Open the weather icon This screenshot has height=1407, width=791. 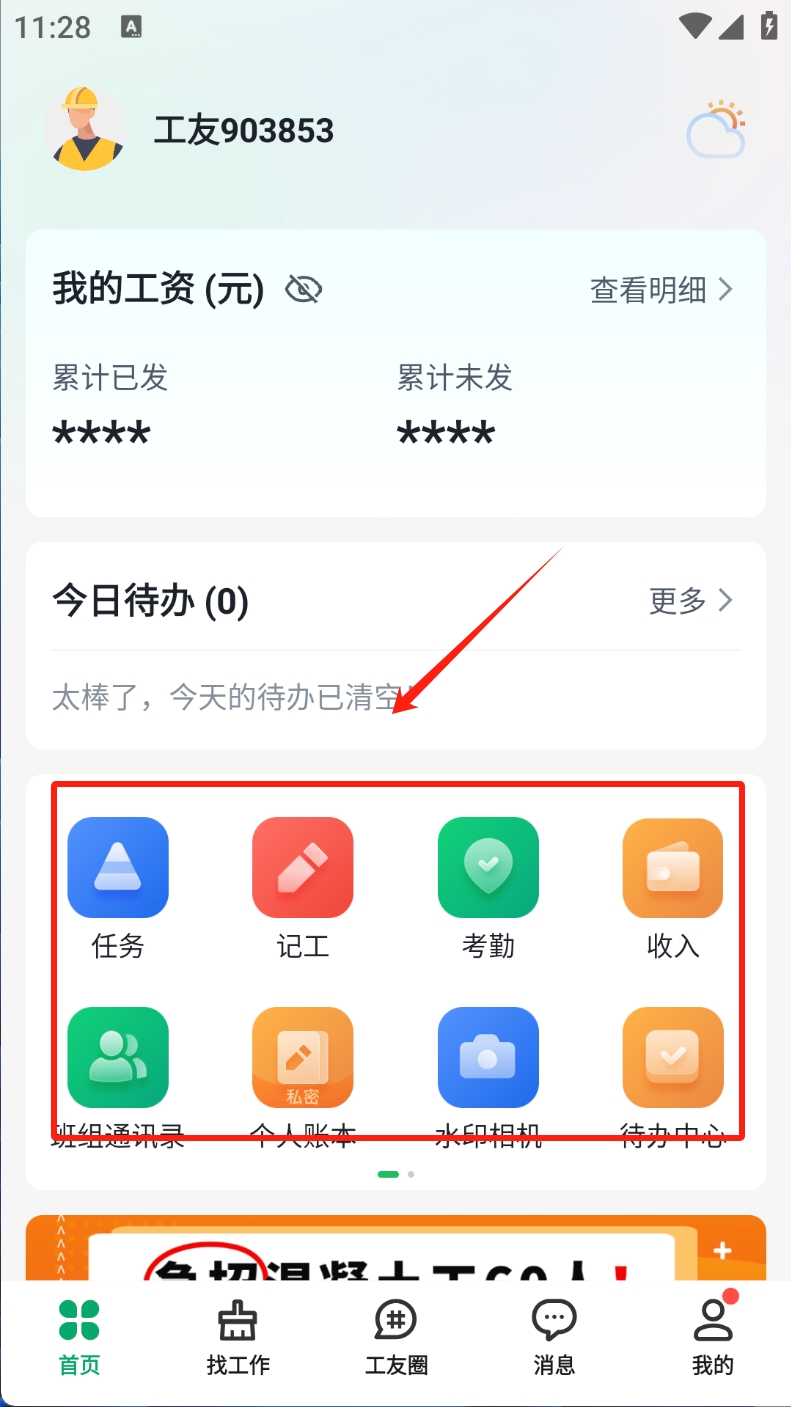(x=716, y=130)
